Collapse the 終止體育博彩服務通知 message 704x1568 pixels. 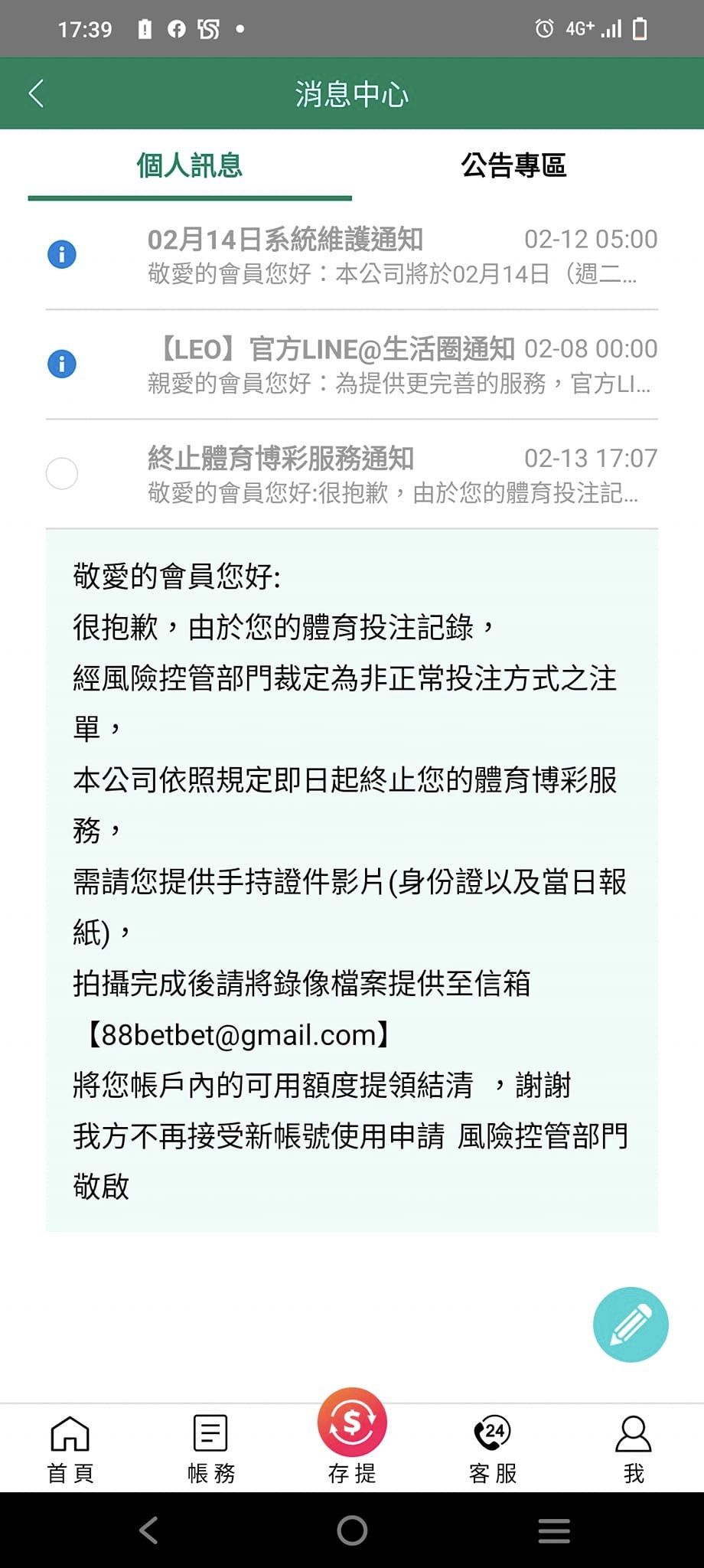point(352,474)
